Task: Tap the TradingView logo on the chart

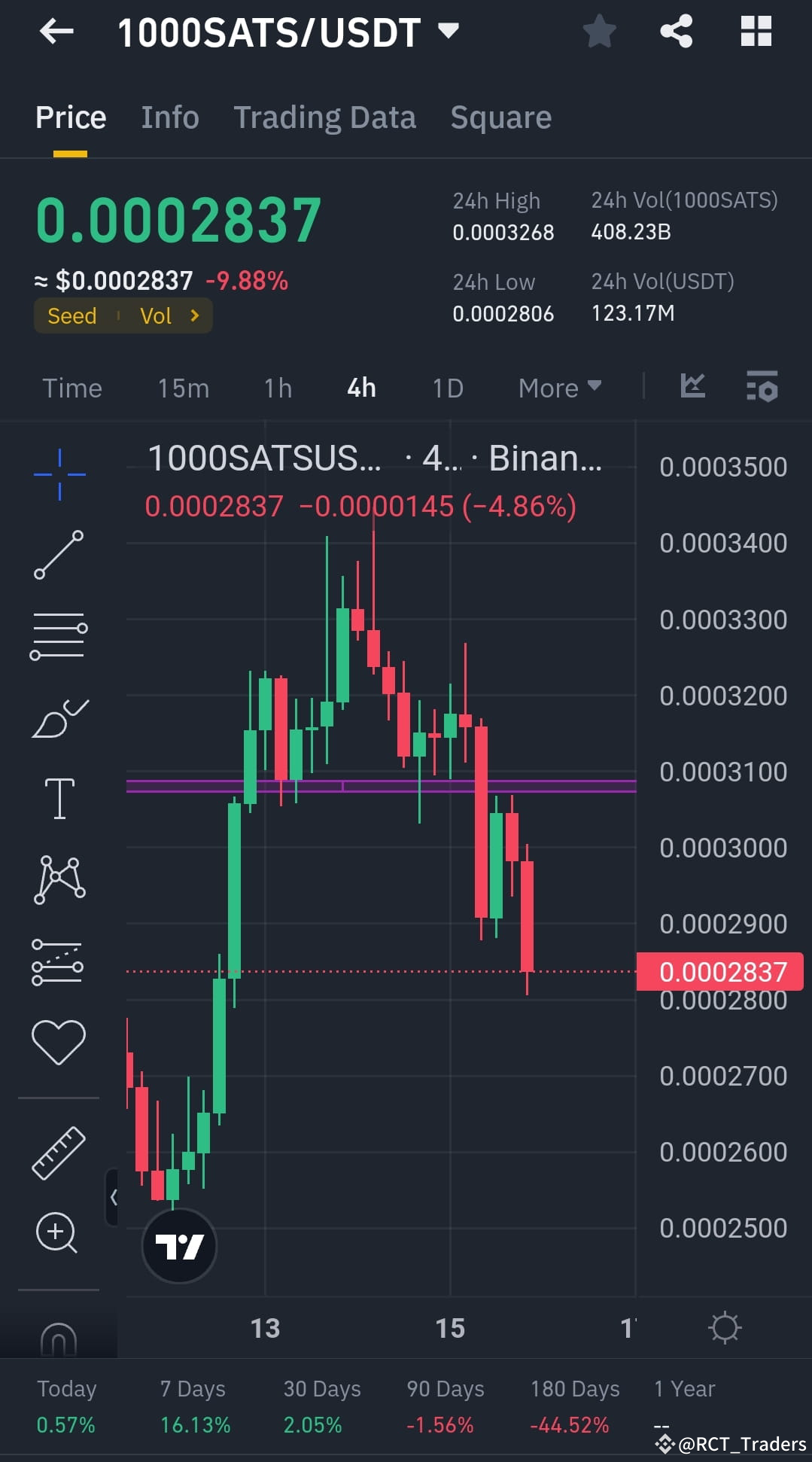Action: click(179, 1246)
